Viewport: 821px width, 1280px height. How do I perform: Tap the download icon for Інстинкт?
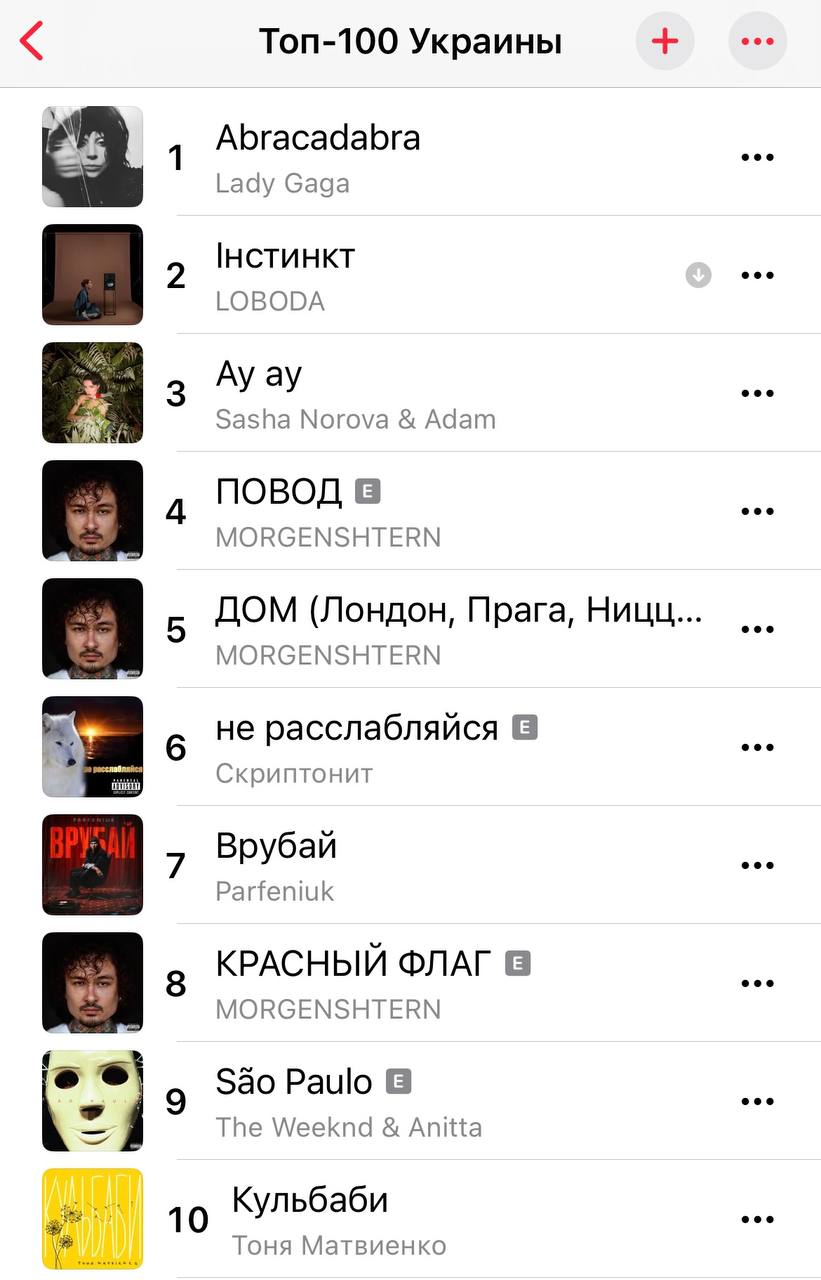698,275
